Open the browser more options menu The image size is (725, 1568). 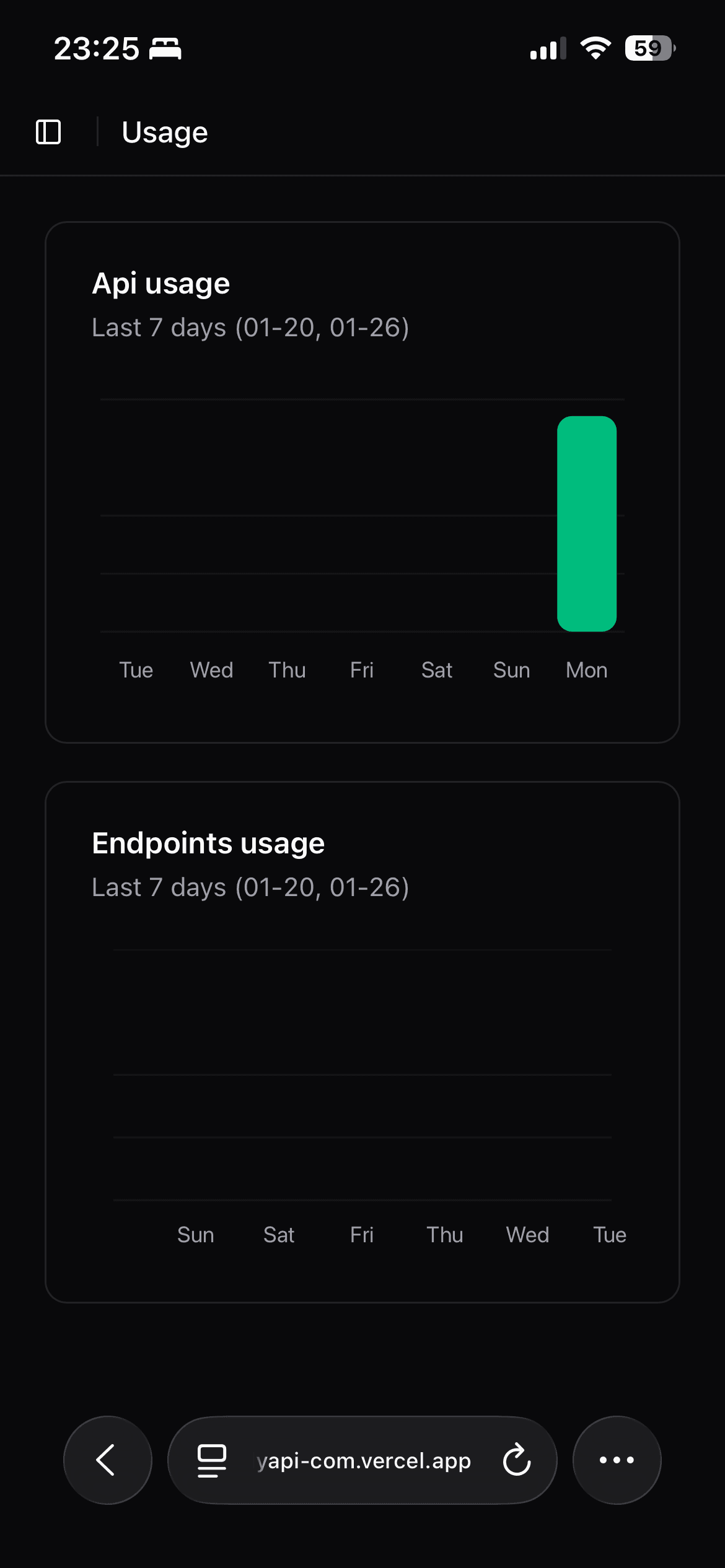click(x=617, y=1460)
